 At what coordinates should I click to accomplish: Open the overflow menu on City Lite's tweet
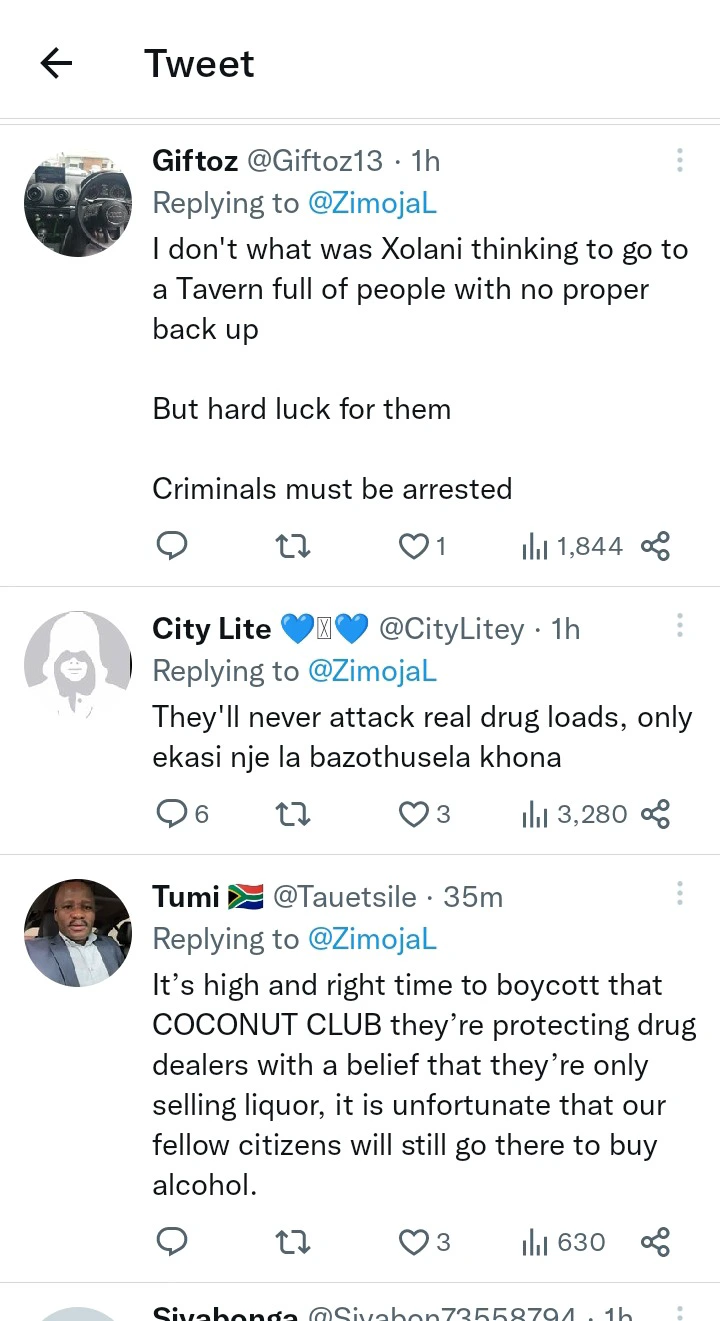tap(680, 626)
